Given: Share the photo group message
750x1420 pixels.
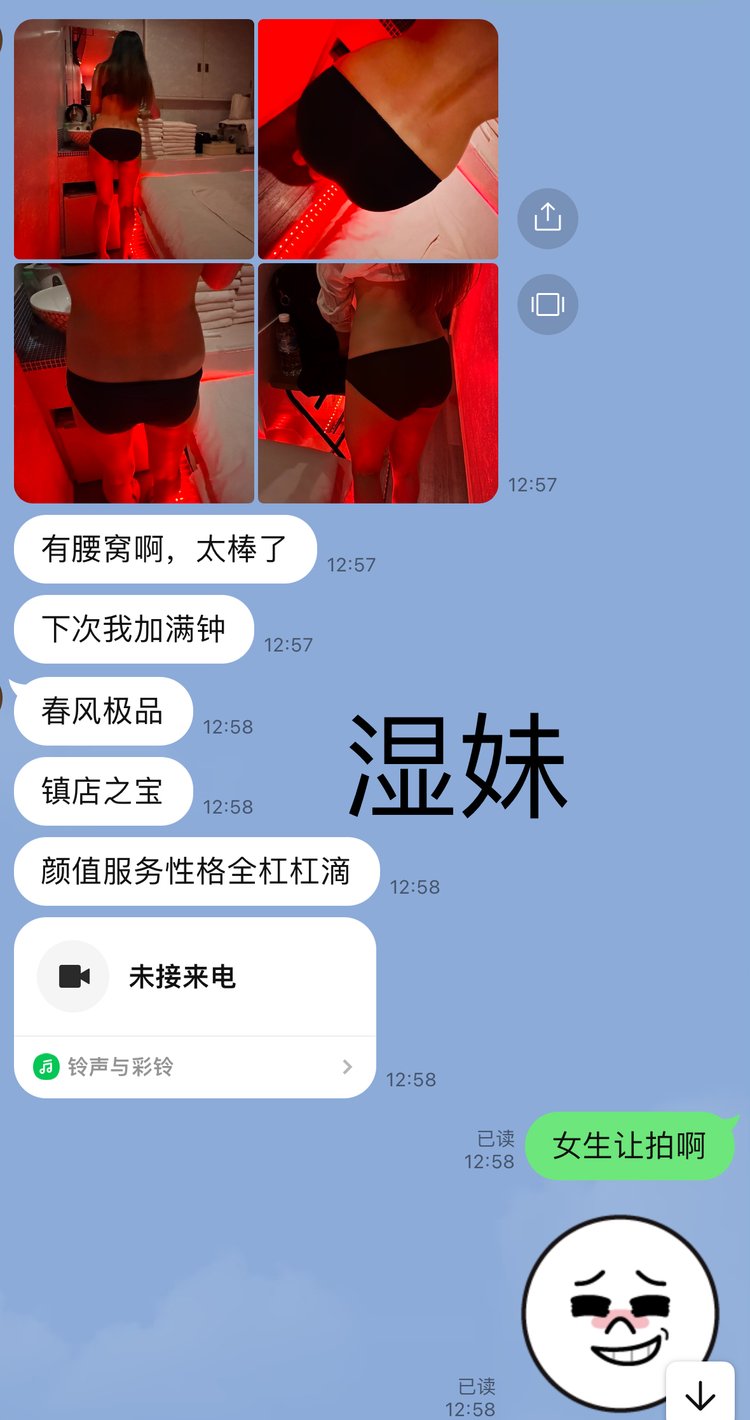Looking at the screenshot, I should [x=547, y=218].
